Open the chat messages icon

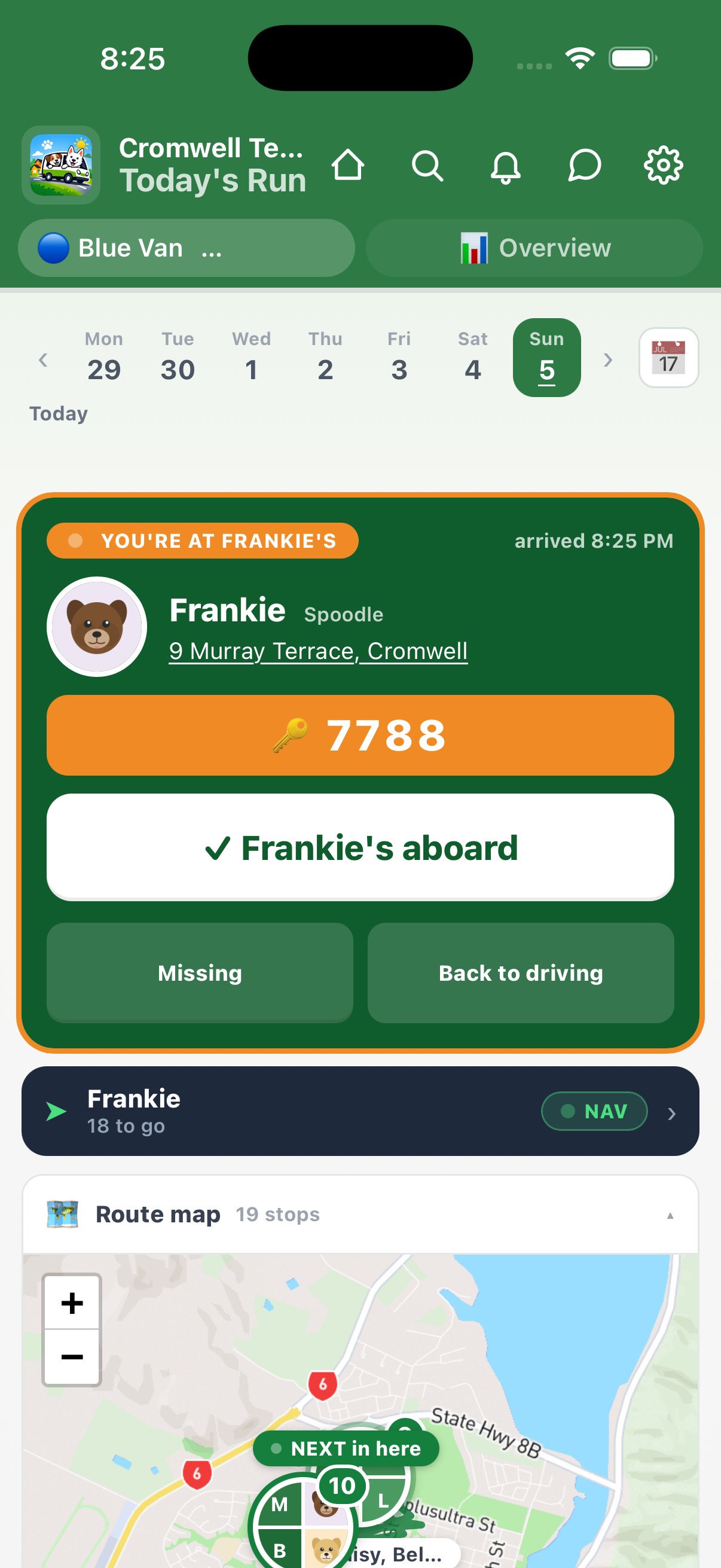584,165
